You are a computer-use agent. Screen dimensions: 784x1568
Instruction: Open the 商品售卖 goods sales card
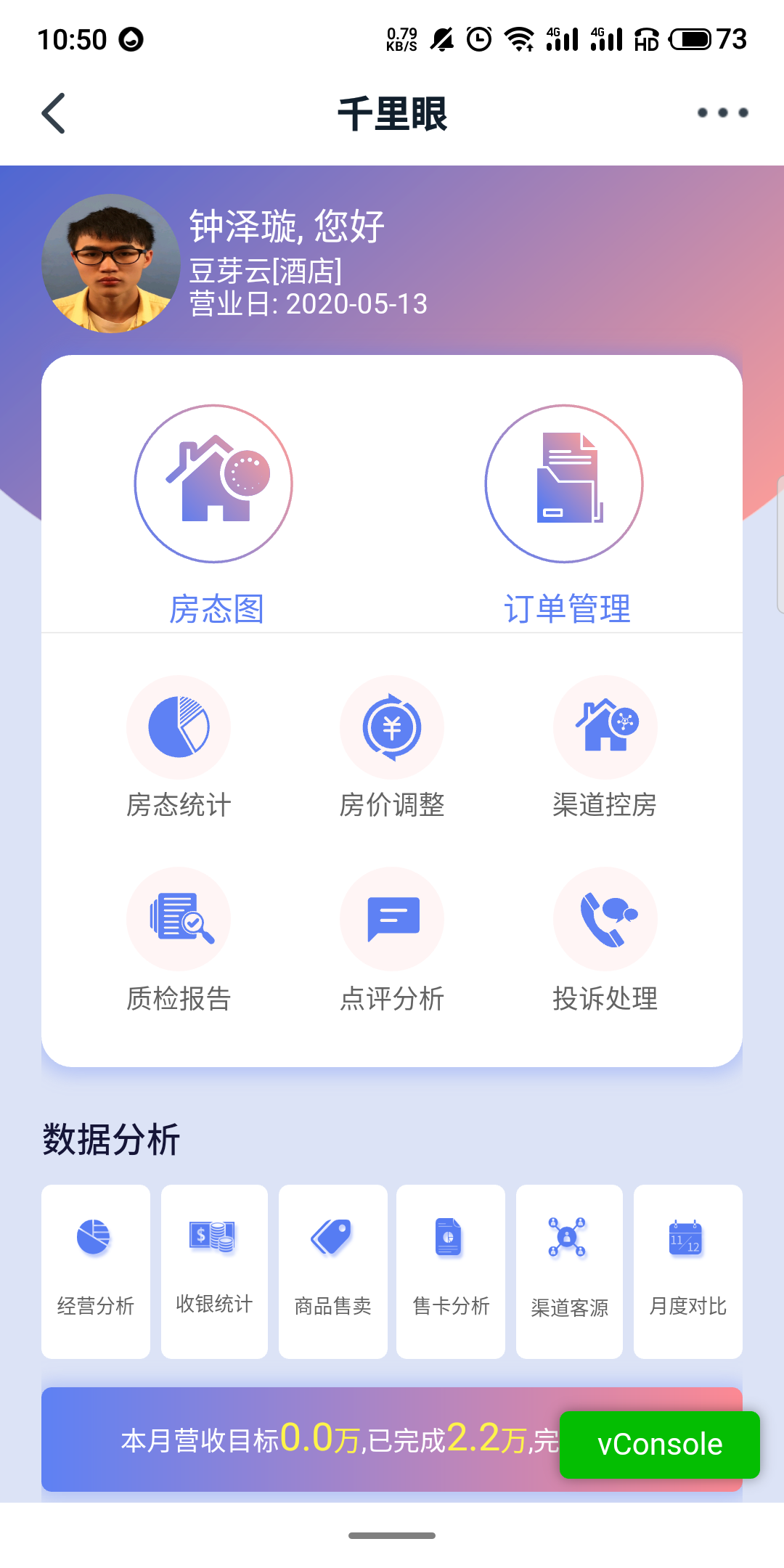(x=333, y=1271)
